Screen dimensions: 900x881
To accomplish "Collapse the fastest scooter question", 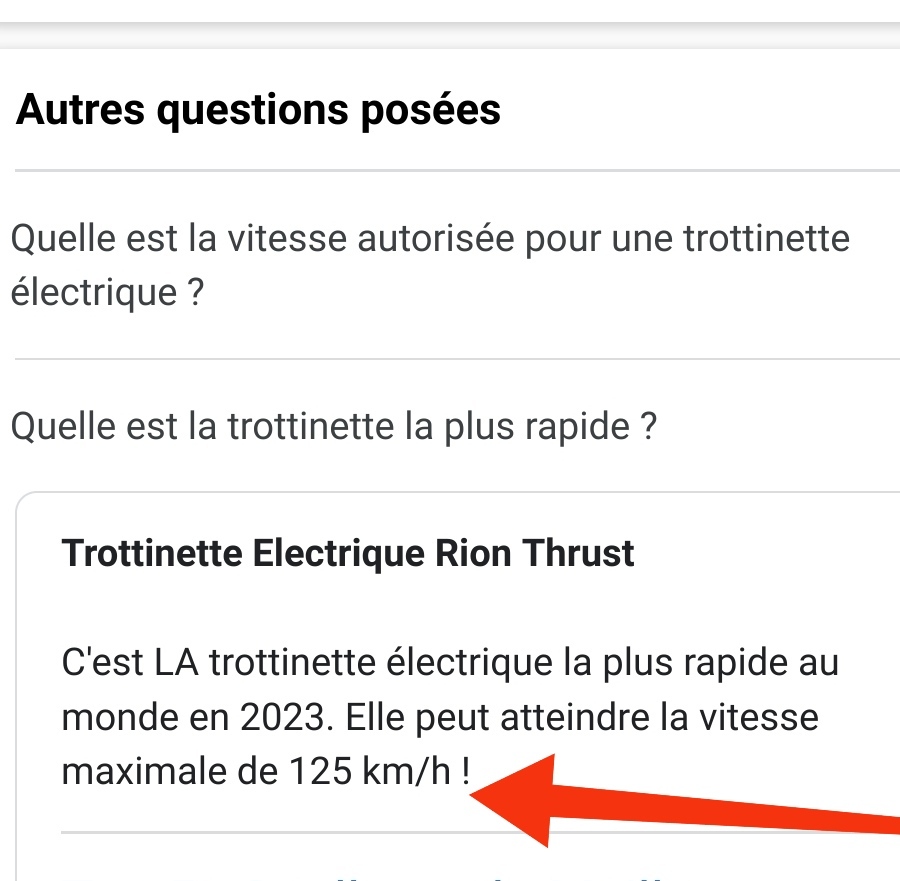I will tap(334, 427).
